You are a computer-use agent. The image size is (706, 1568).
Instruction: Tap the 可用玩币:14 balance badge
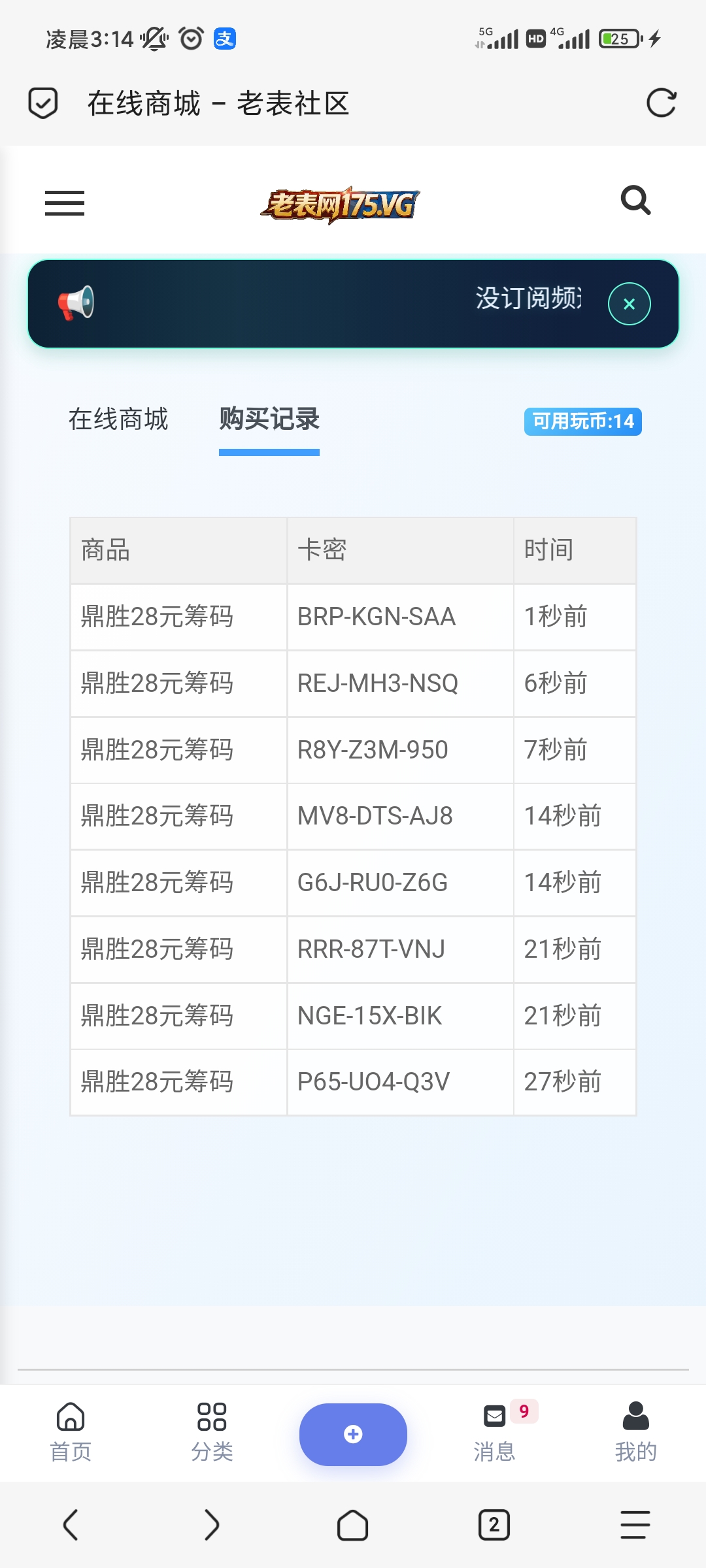pos(582,421)
